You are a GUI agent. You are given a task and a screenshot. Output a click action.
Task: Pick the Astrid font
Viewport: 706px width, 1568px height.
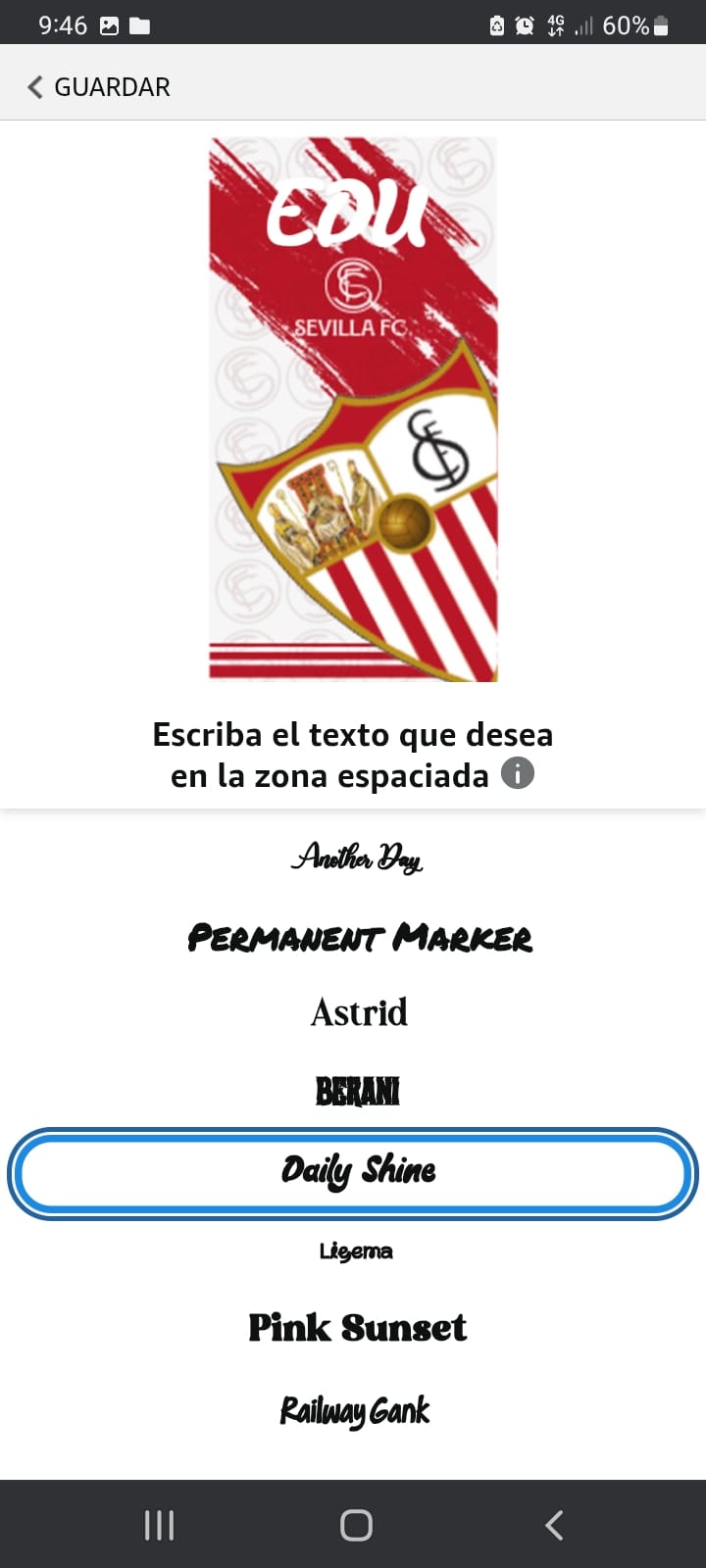tap(359, 1012)
